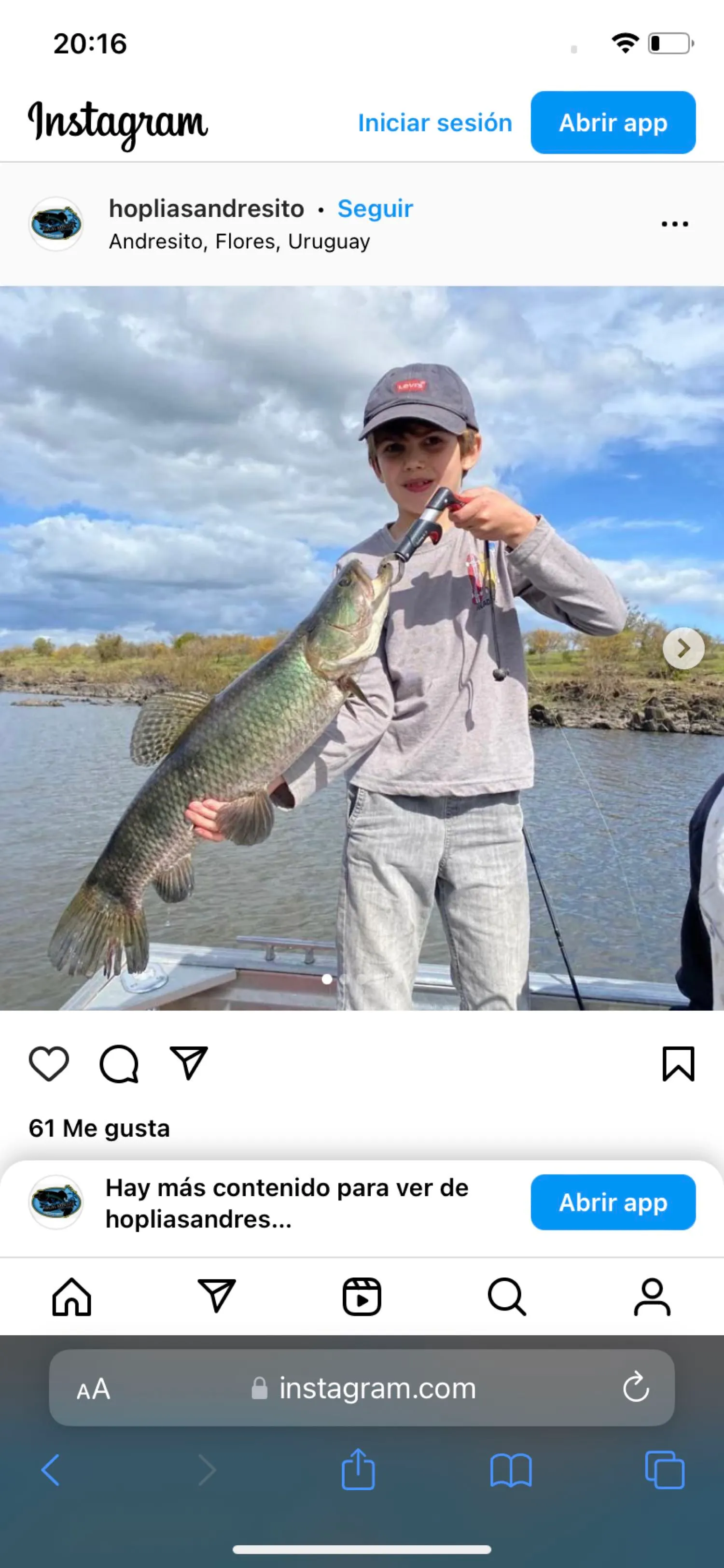This screenshot has height=1568, width=724.
Task: Open the Andresito, Flores, Uruguay location
Action: point(239,241)
